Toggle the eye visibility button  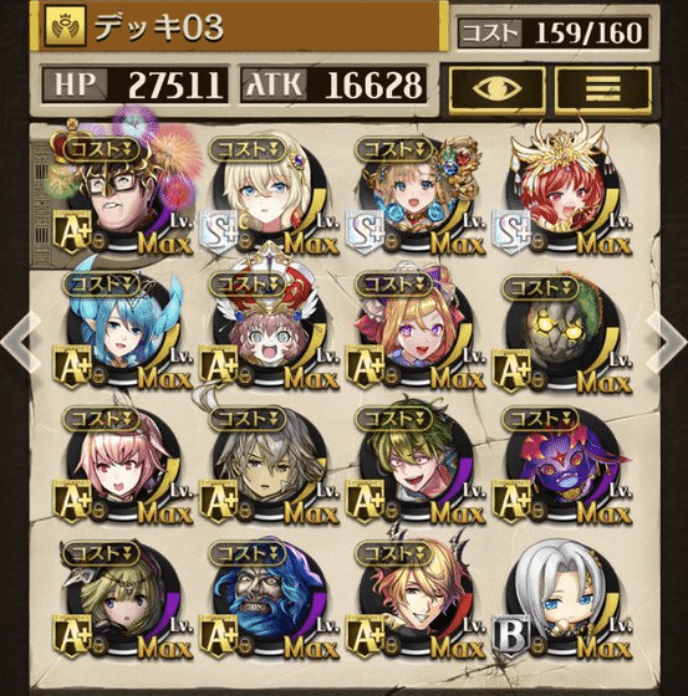tap(497, 89)
